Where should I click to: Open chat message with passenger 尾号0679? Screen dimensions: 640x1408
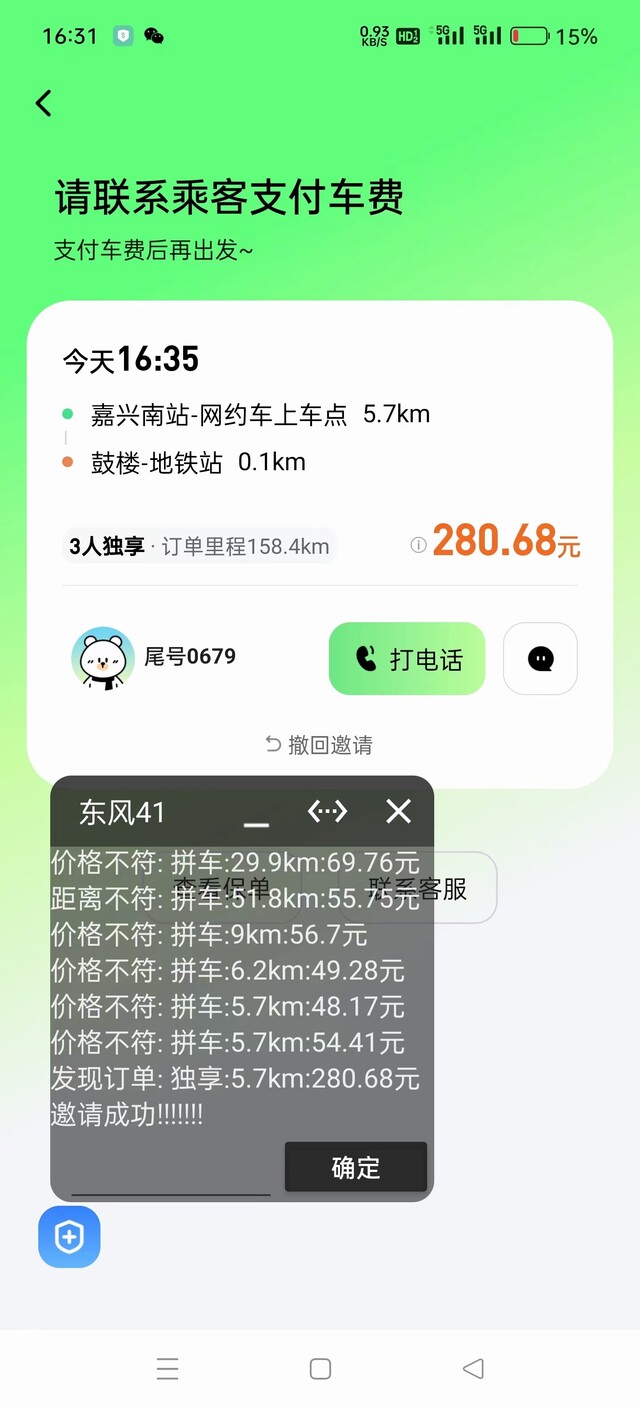pyautogui.click(x=540, y=659)
